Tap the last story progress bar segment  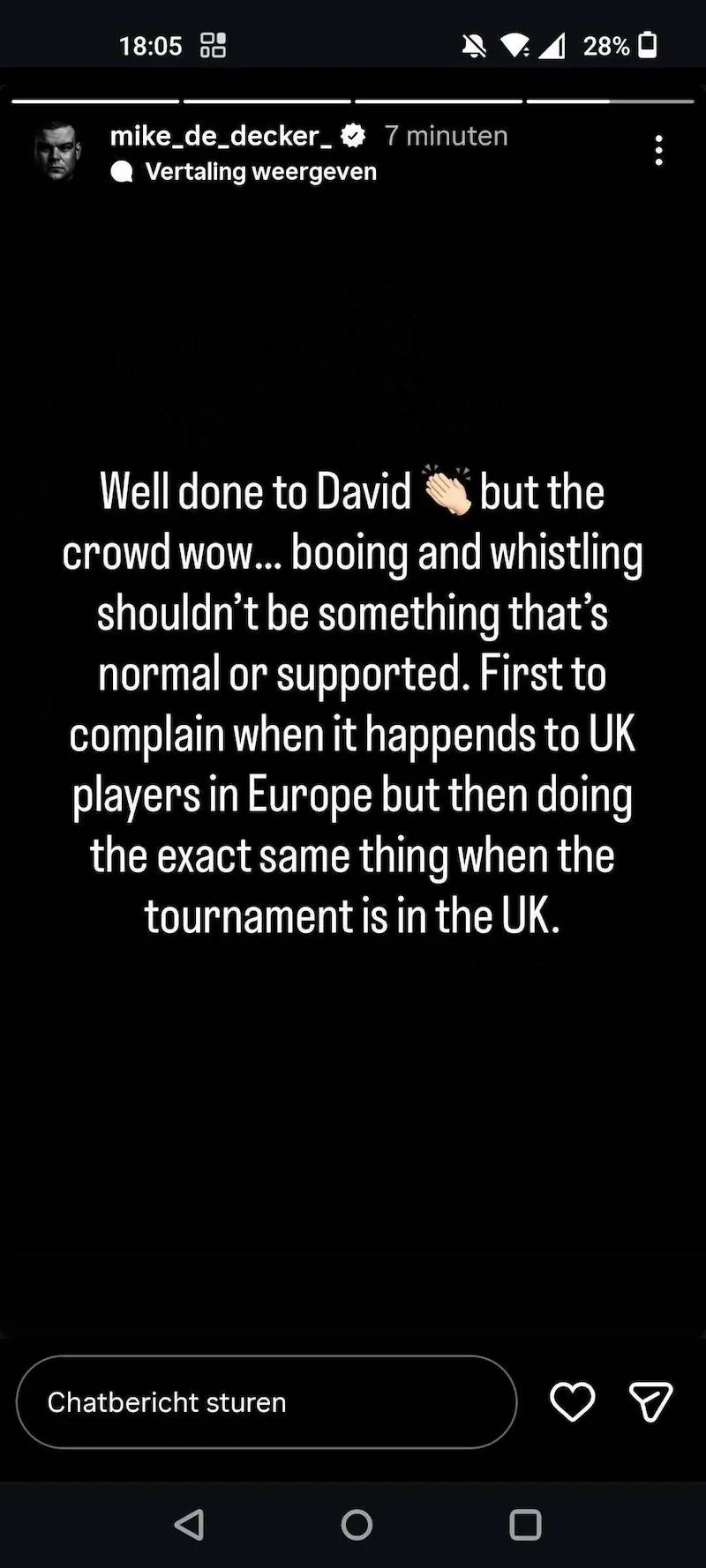609,99
